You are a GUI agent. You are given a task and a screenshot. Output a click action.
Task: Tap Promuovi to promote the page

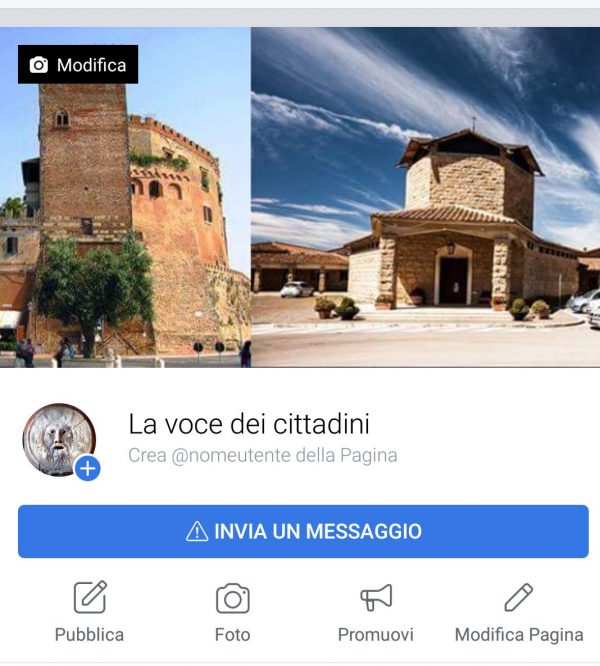[x=375, y=612]
